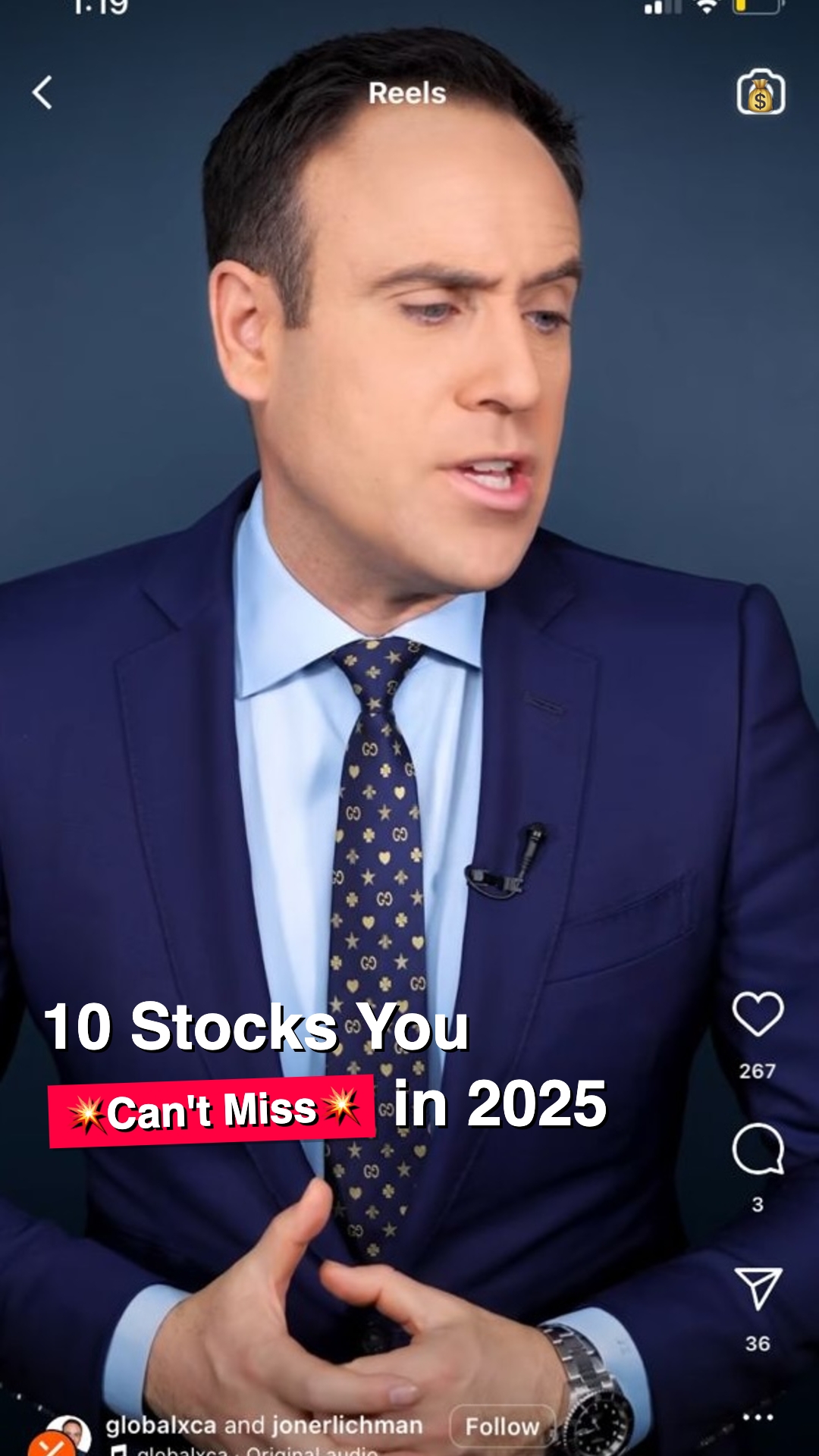Tap the globalxca profile avatar
This screenshot has width=819, height=1456.
click(x=70, y=1433)
